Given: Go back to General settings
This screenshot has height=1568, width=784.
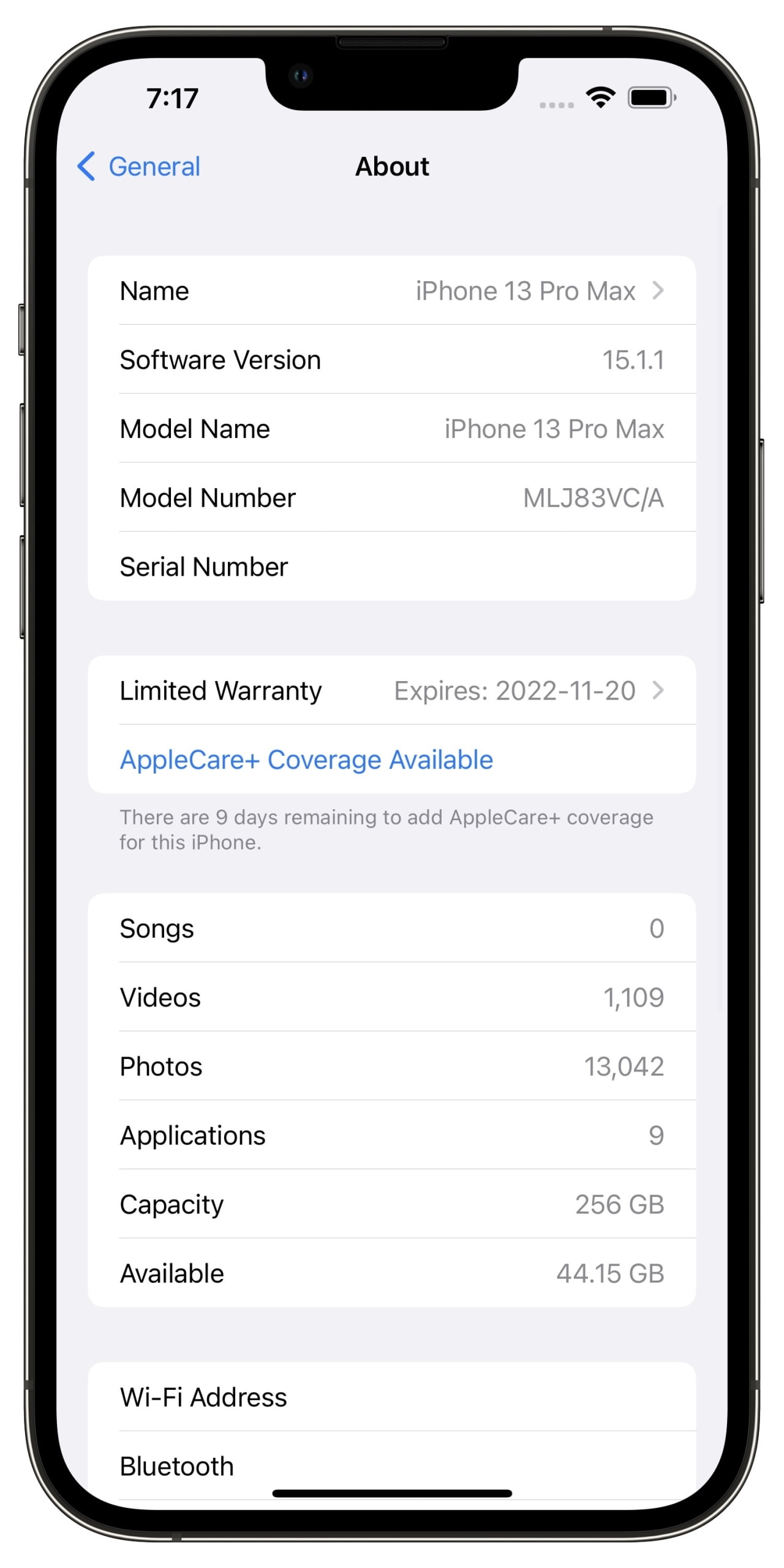Looking at the screenshot, I should 140,167.
